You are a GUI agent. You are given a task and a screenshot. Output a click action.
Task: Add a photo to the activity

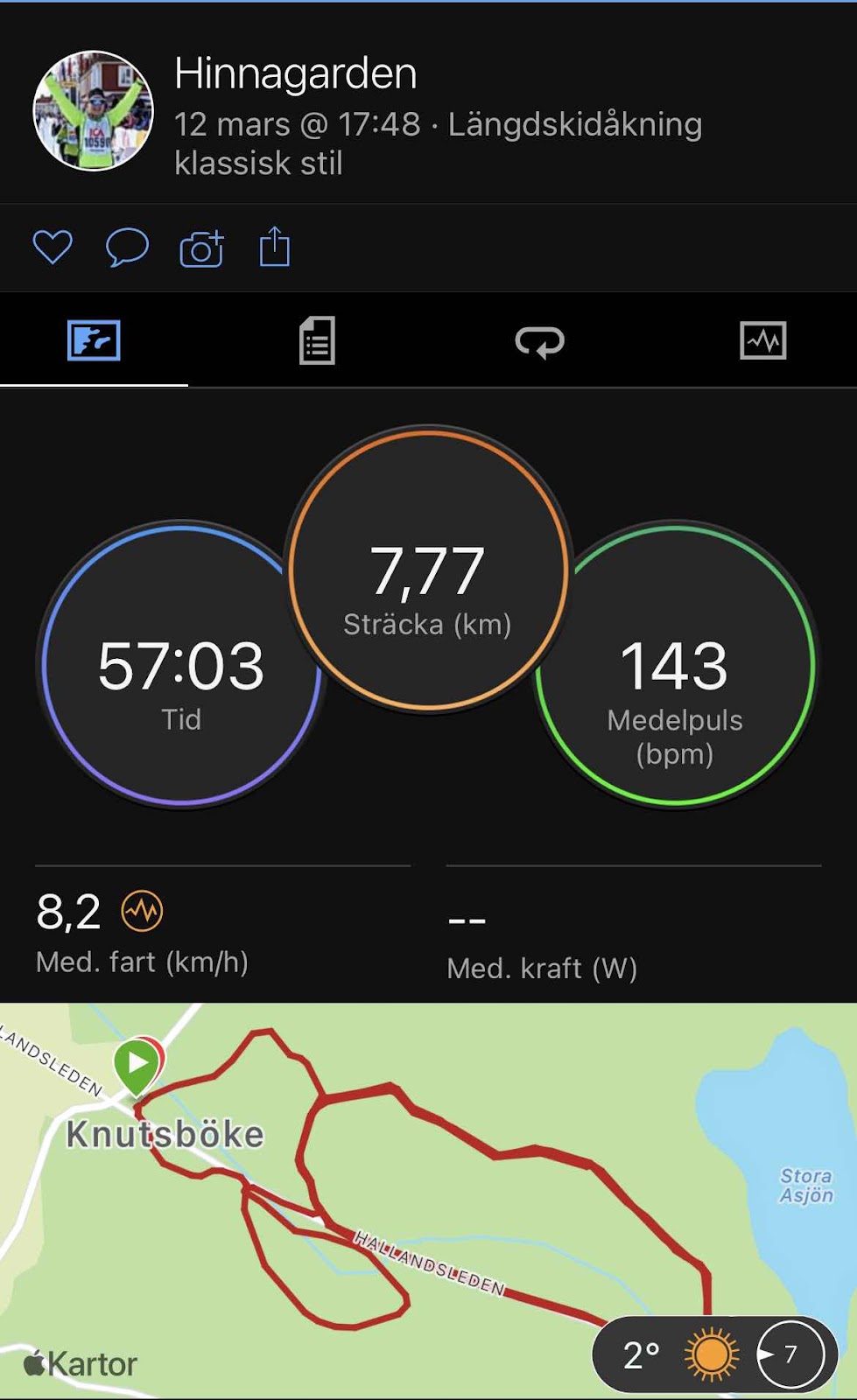click(201, 248)
